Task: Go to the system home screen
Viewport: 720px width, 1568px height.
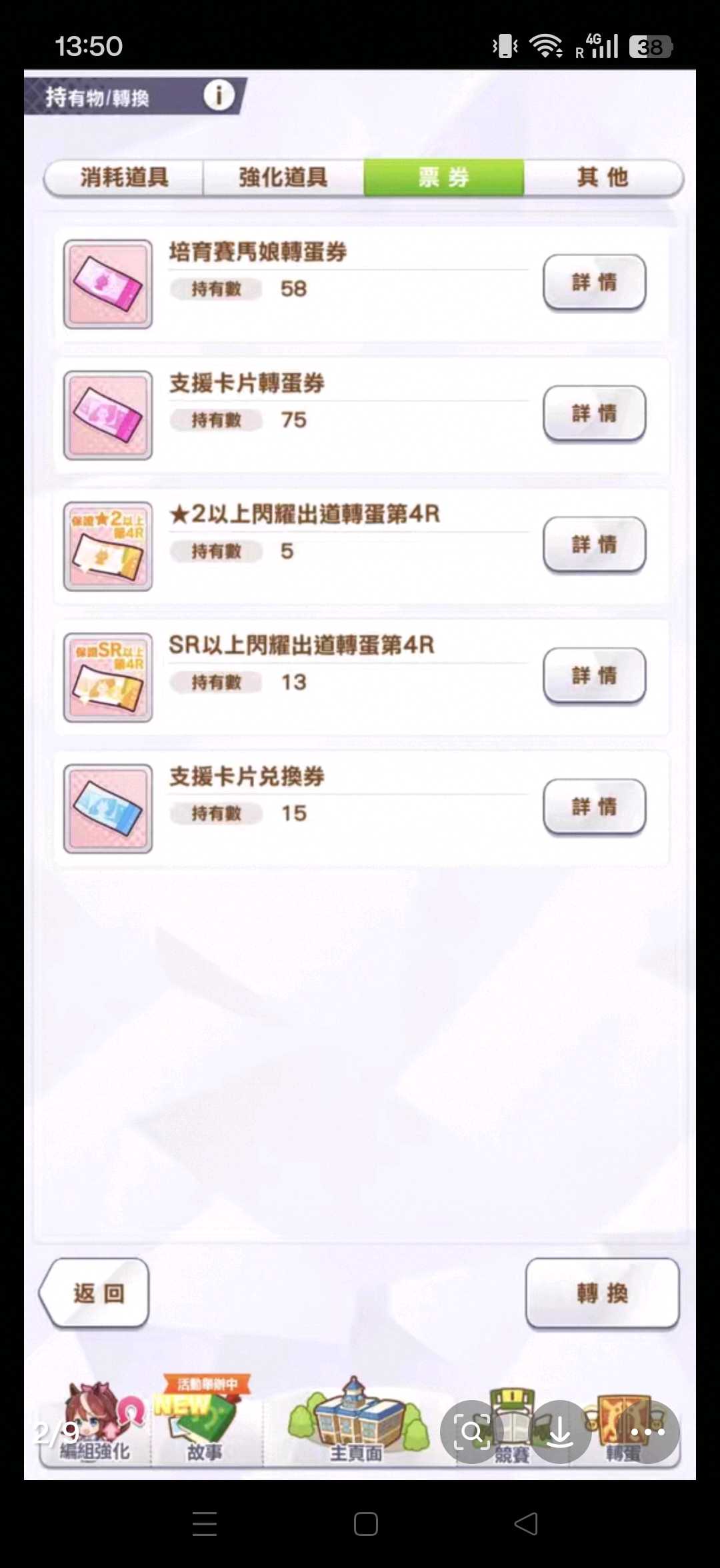Action: [365, 1524]
